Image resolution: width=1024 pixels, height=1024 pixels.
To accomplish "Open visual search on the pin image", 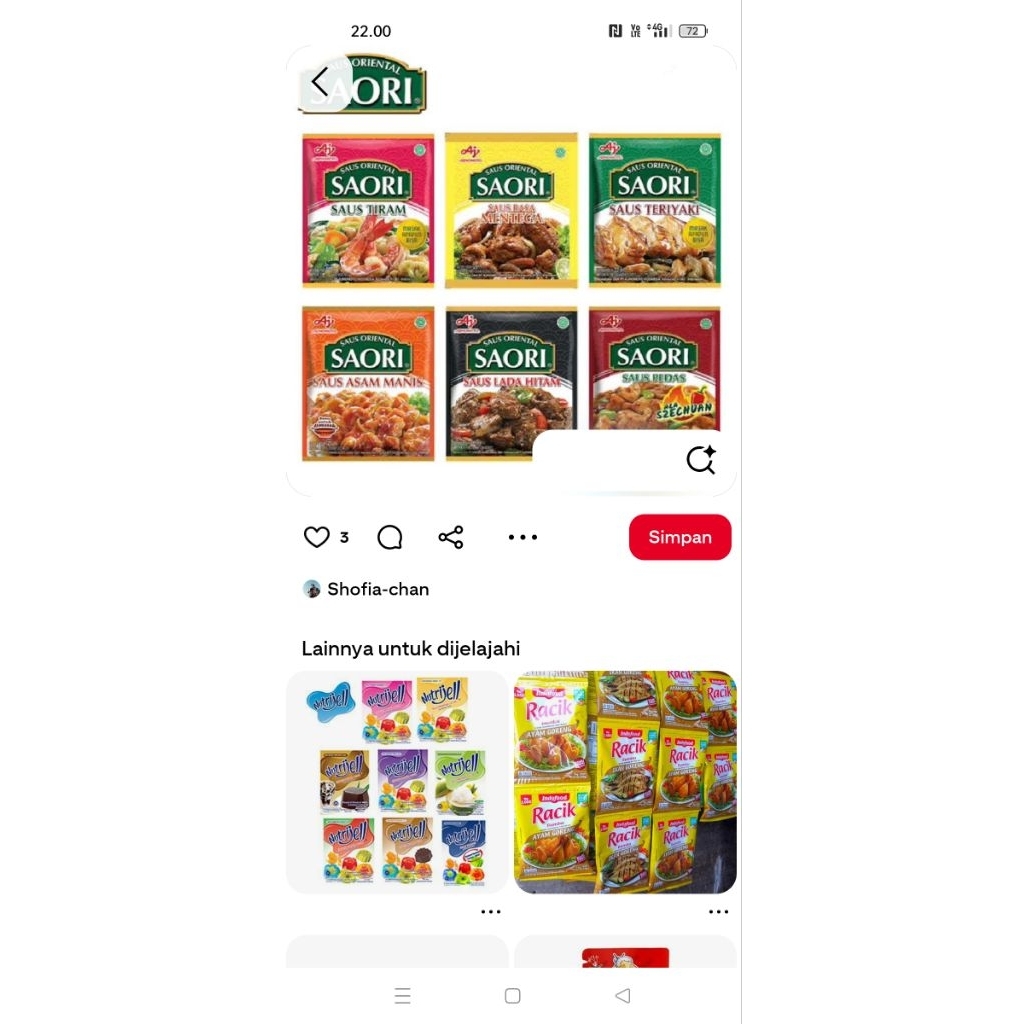I will point(700,459).
